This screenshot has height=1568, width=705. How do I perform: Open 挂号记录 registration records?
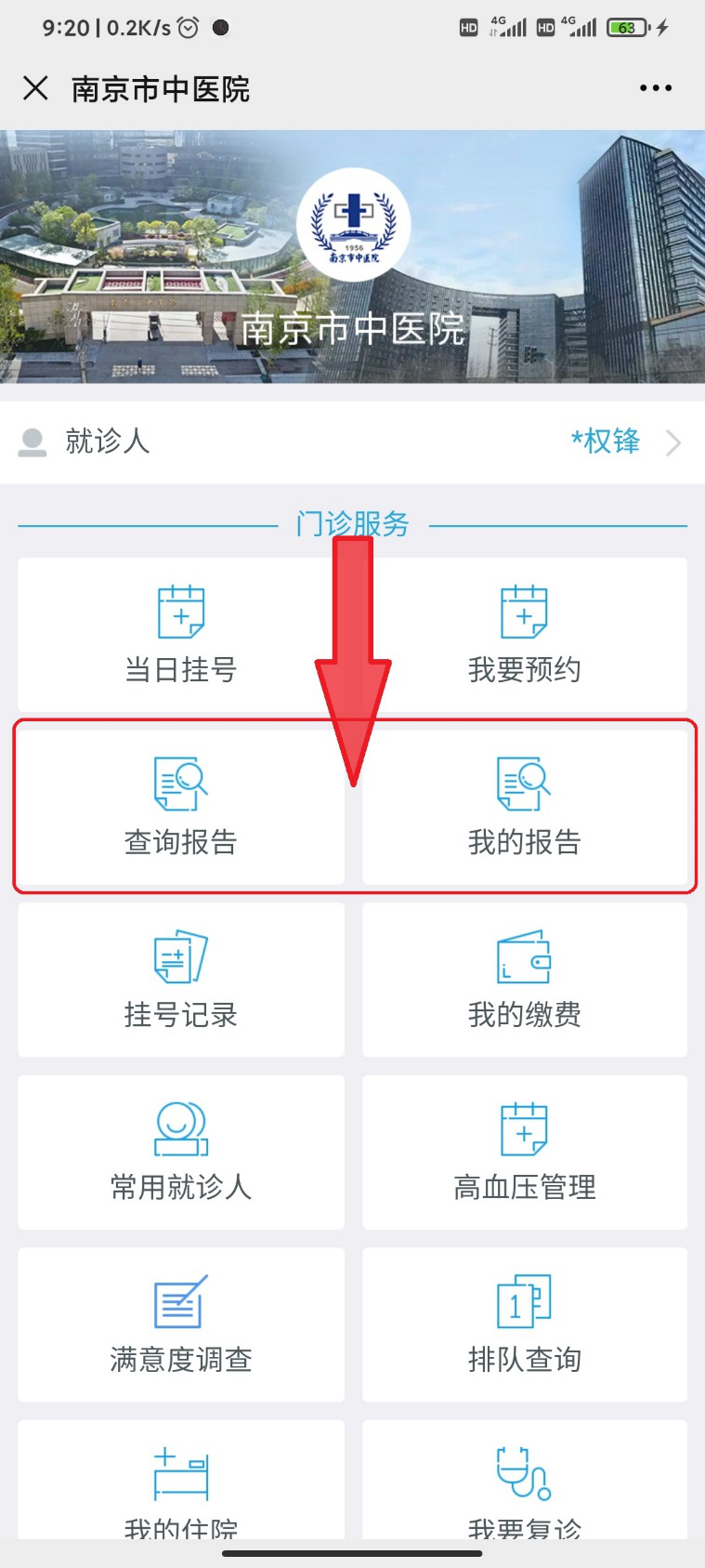click(x=181, y=980)
